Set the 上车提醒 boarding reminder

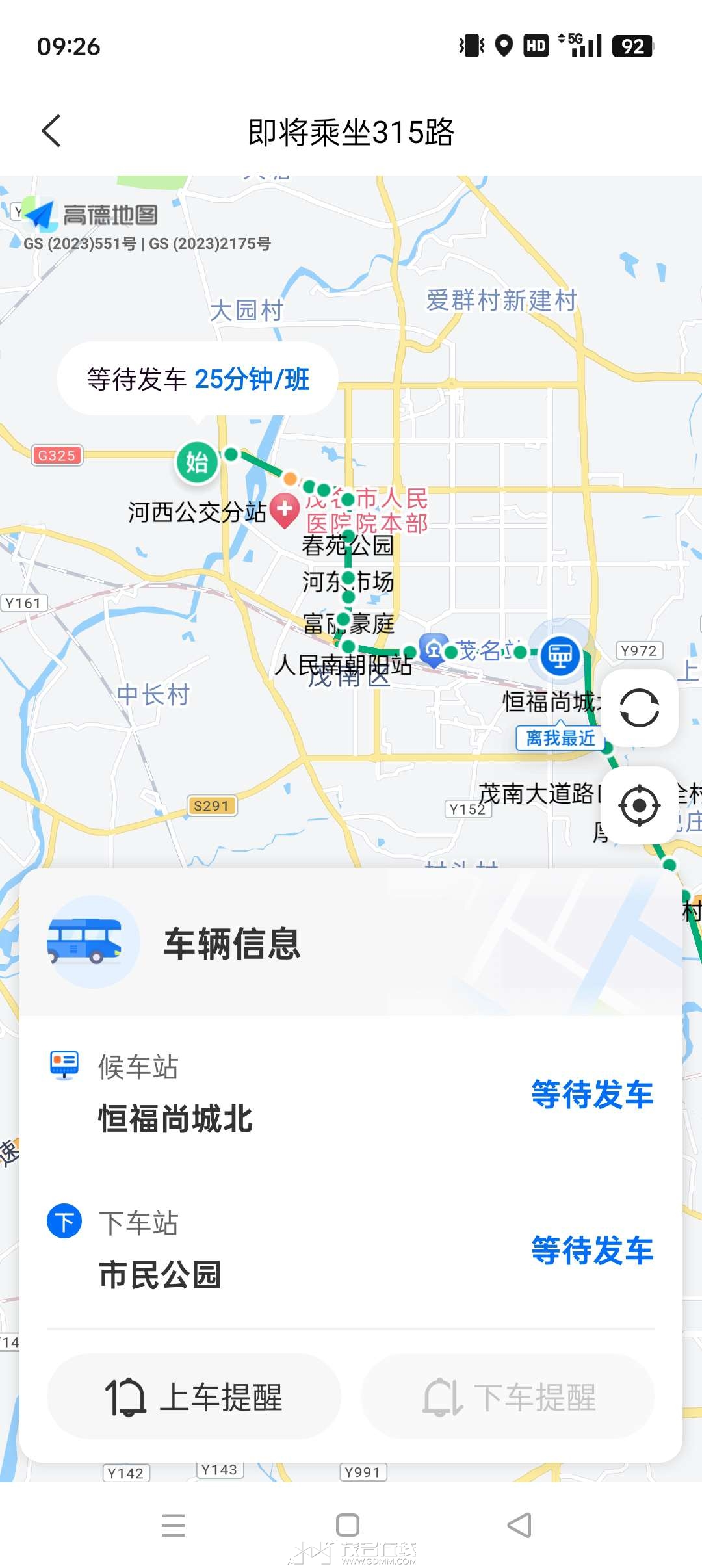[194, 1396]
